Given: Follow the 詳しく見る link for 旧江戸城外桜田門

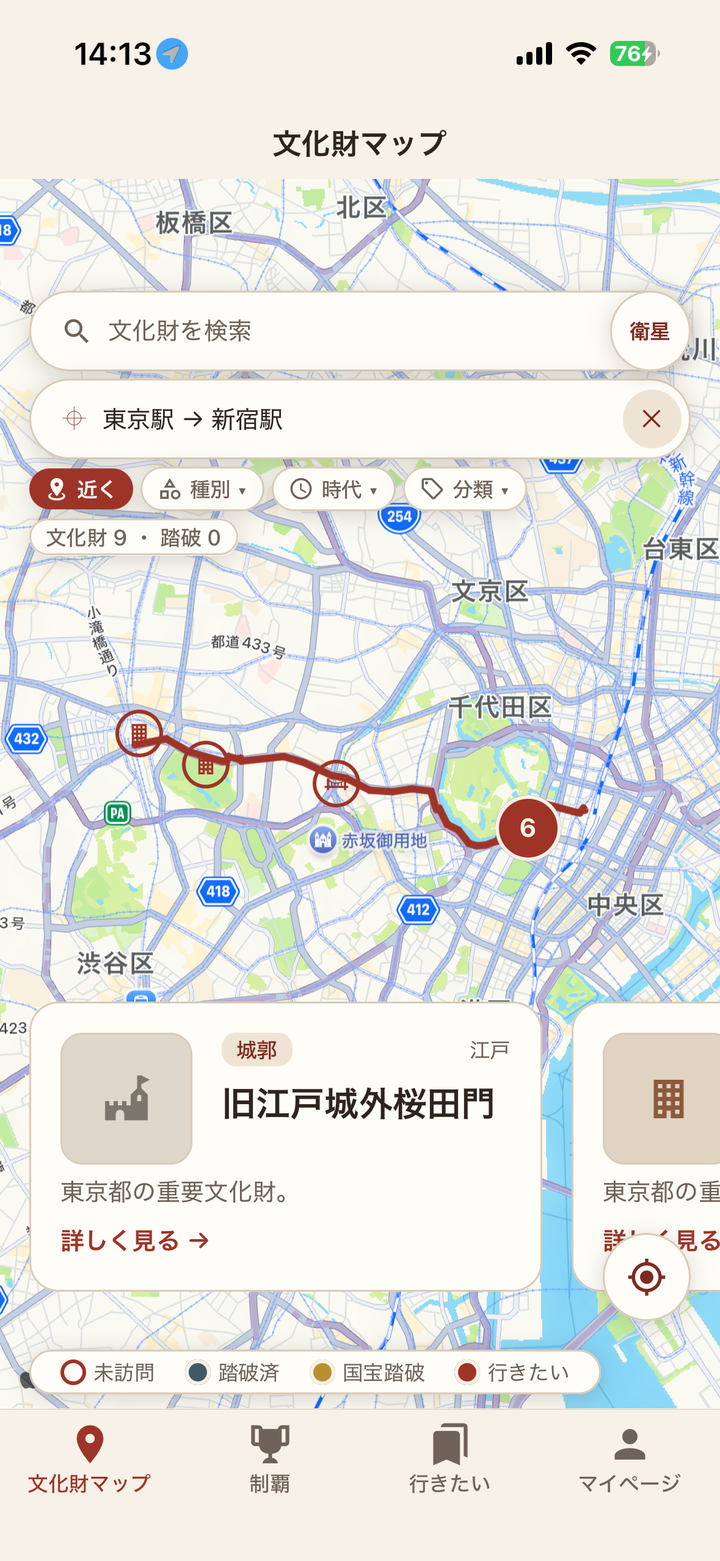Looking at the screenshot, I should (135, 1241).
